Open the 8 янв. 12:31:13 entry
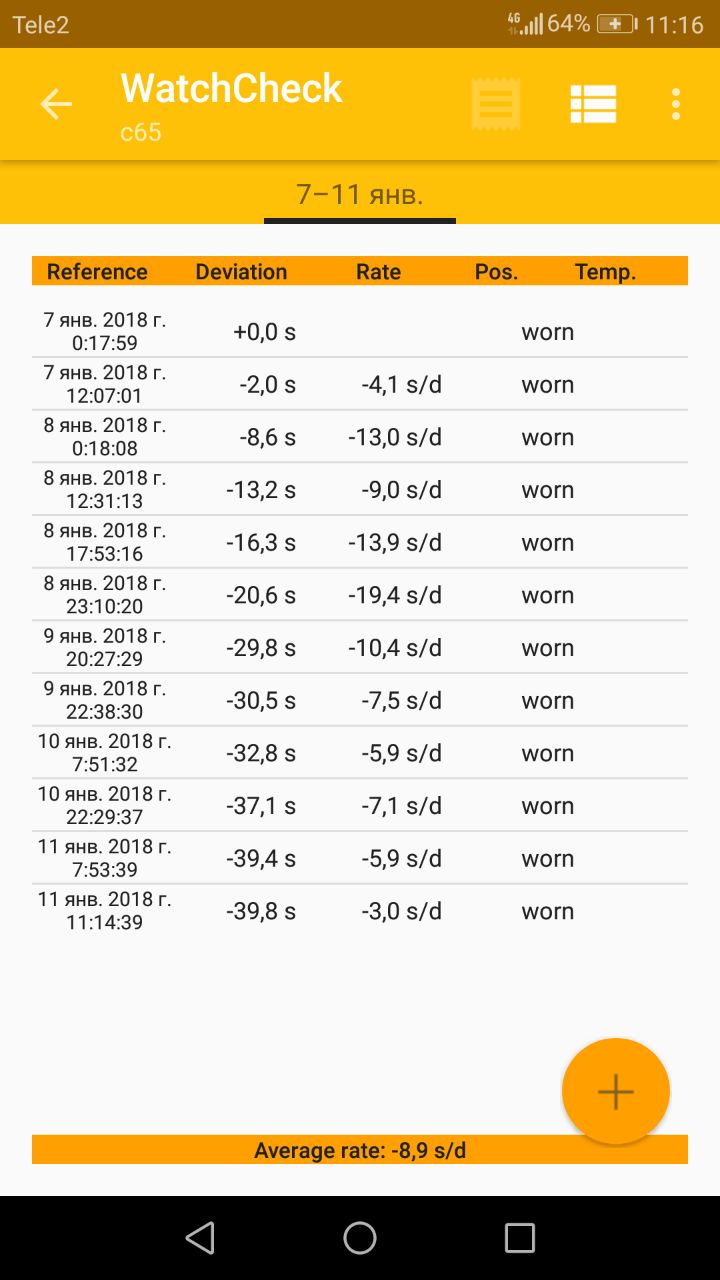The height and width of the screenshot is (1280, 720). (x=360, y=490)
